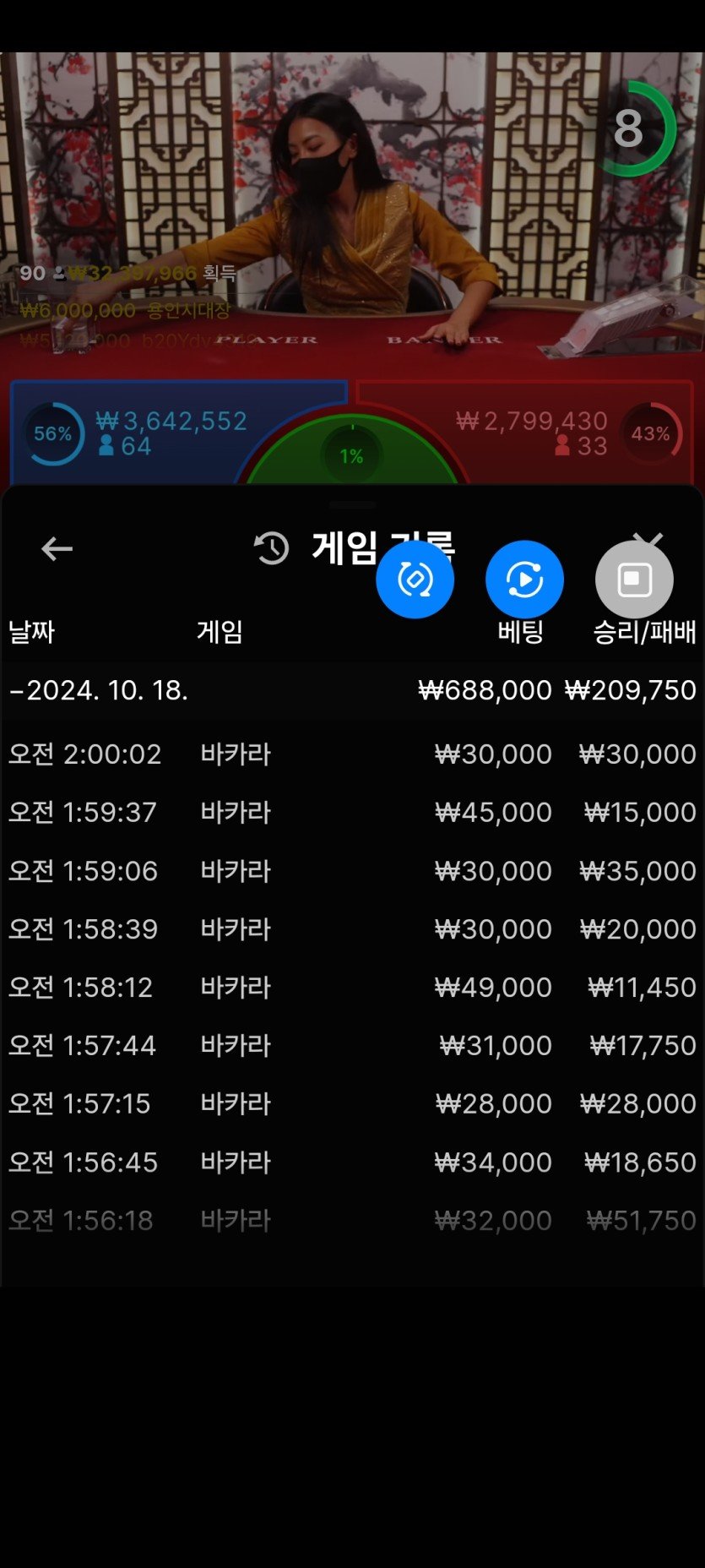Viewport: 705px width, 1568px height.
Task: Open the 오전 1:57:15 baccarat record
Action: pos(352,1103)
